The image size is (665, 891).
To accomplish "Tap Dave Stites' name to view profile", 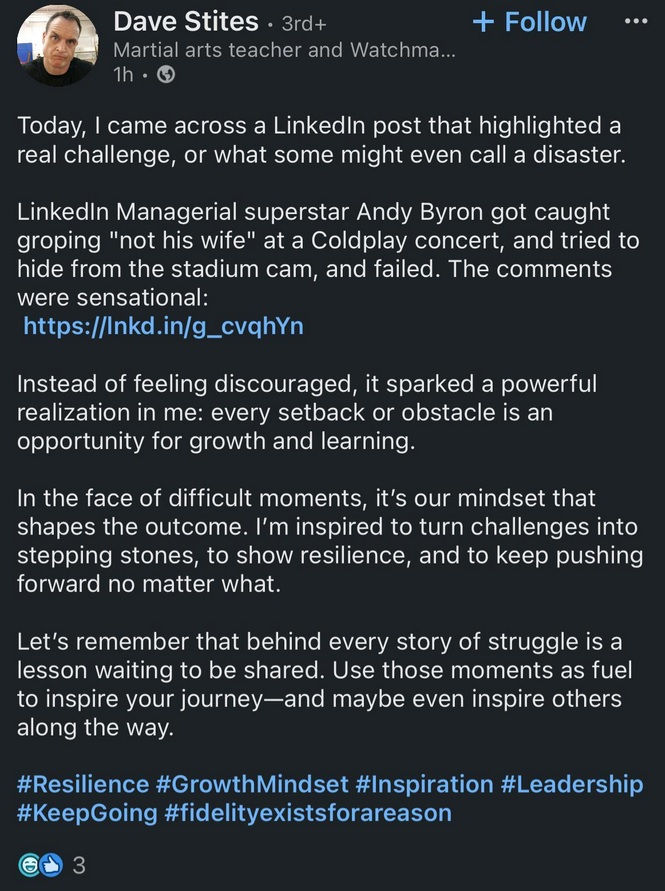I will tap(186, 21).
